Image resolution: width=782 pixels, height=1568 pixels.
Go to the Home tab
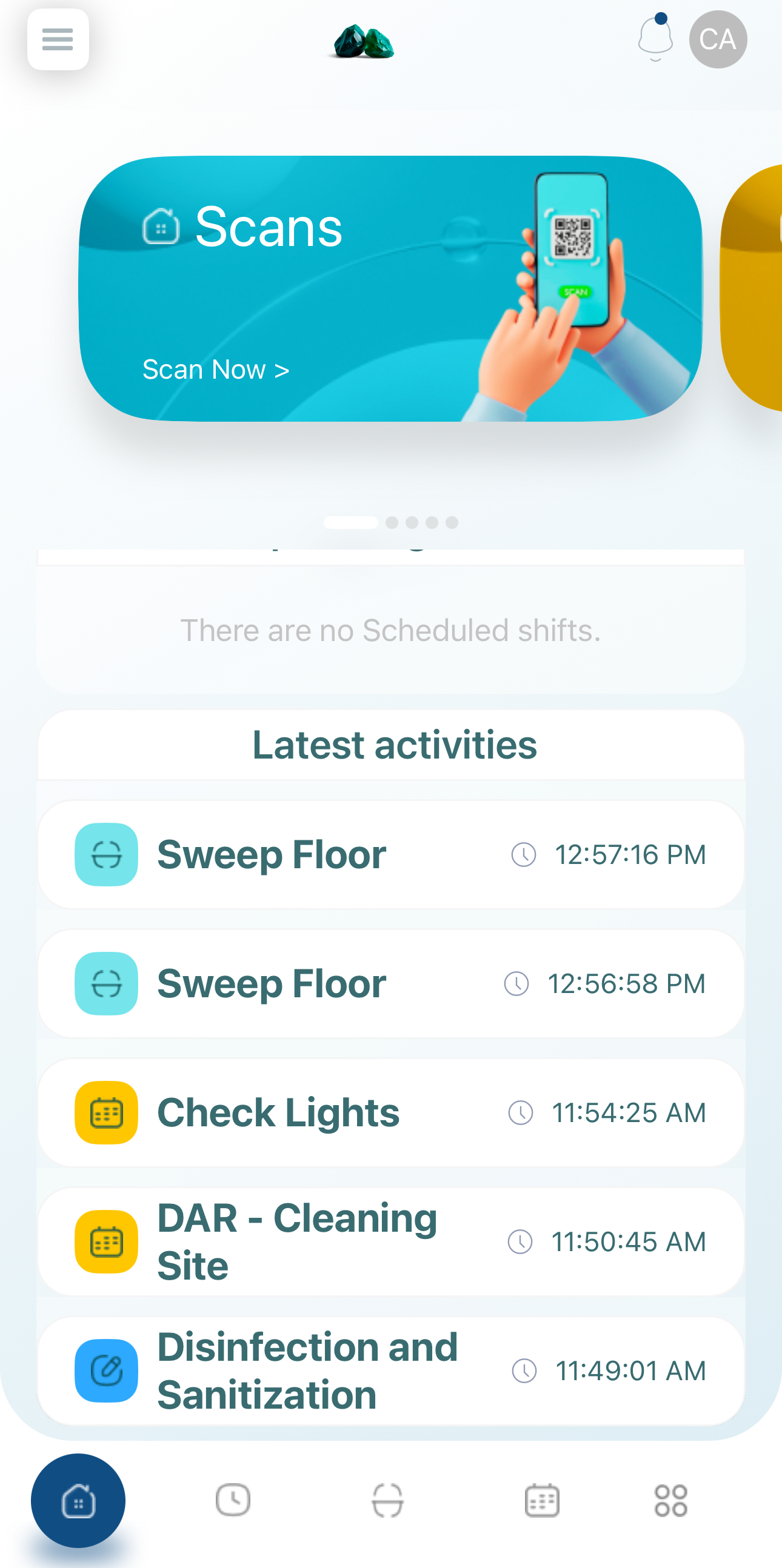[78, 1500]
